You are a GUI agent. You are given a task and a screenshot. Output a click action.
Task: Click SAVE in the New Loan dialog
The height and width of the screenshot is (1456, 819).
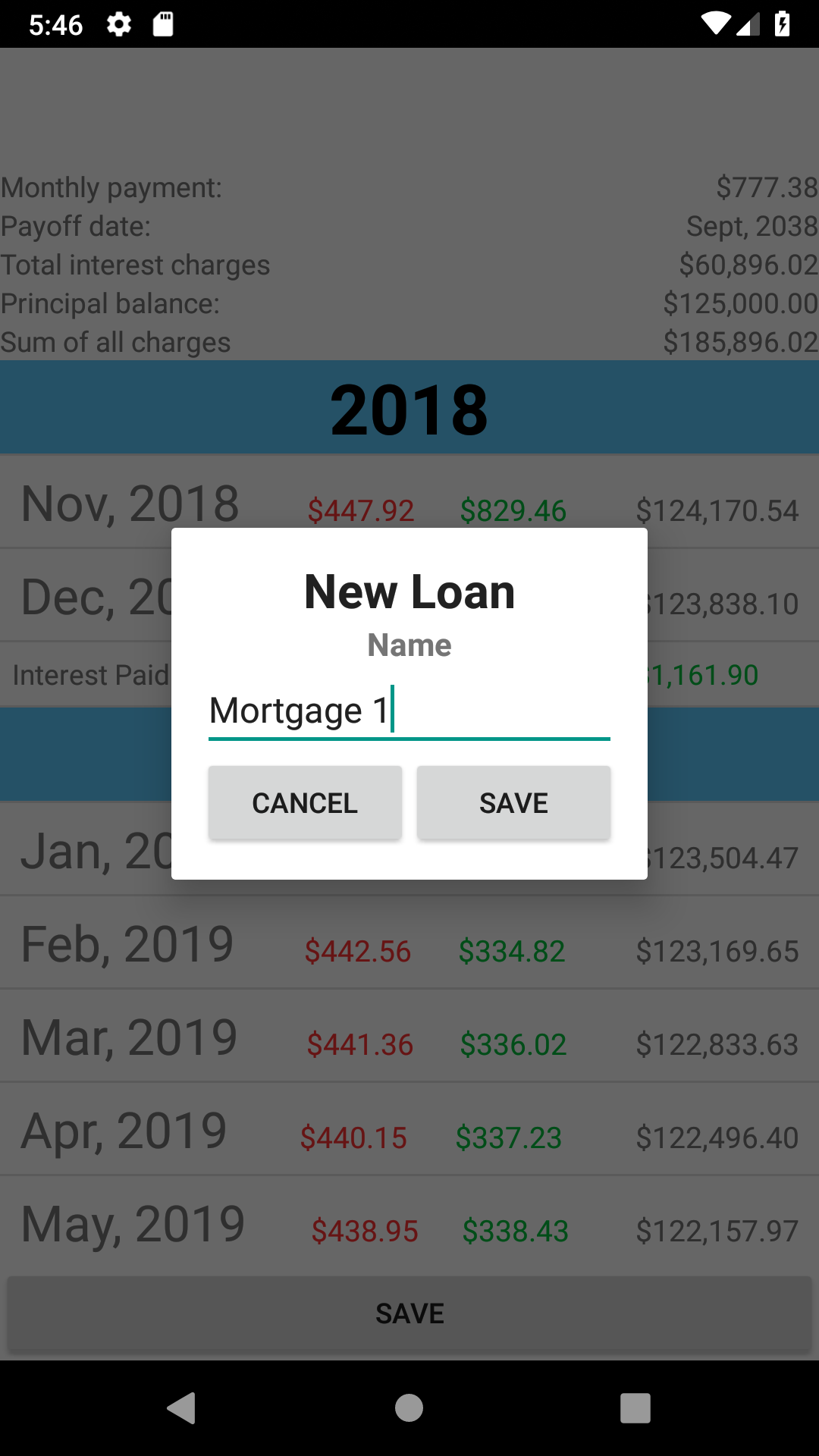pyautogui.click(x=513, y=802)
